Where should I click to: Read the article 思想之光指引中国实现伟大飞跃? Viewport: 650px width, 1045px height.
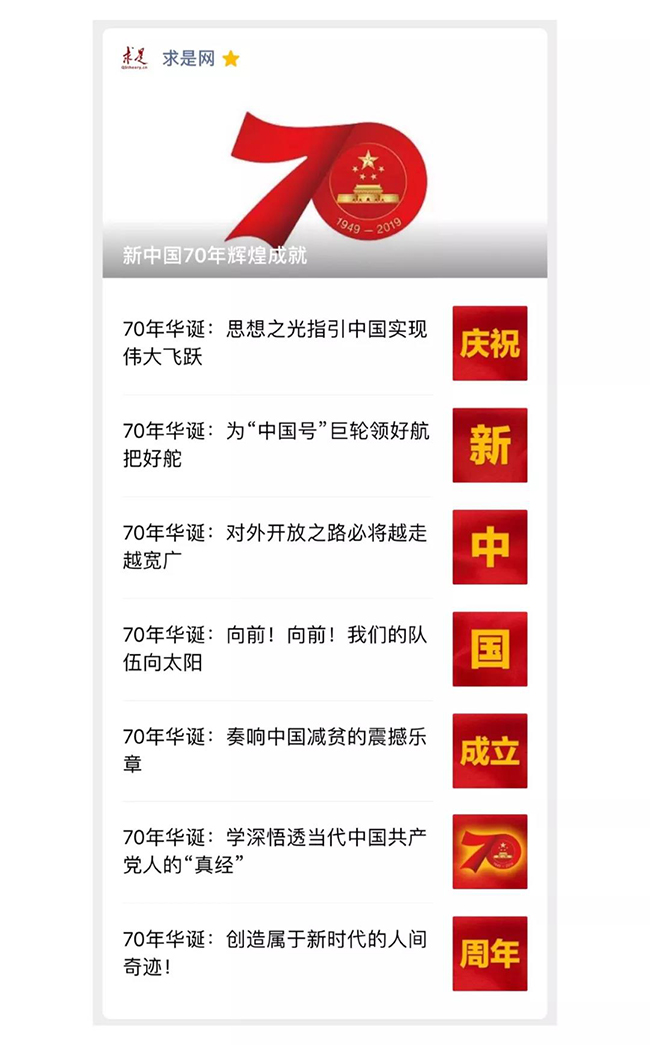point(276,342)
